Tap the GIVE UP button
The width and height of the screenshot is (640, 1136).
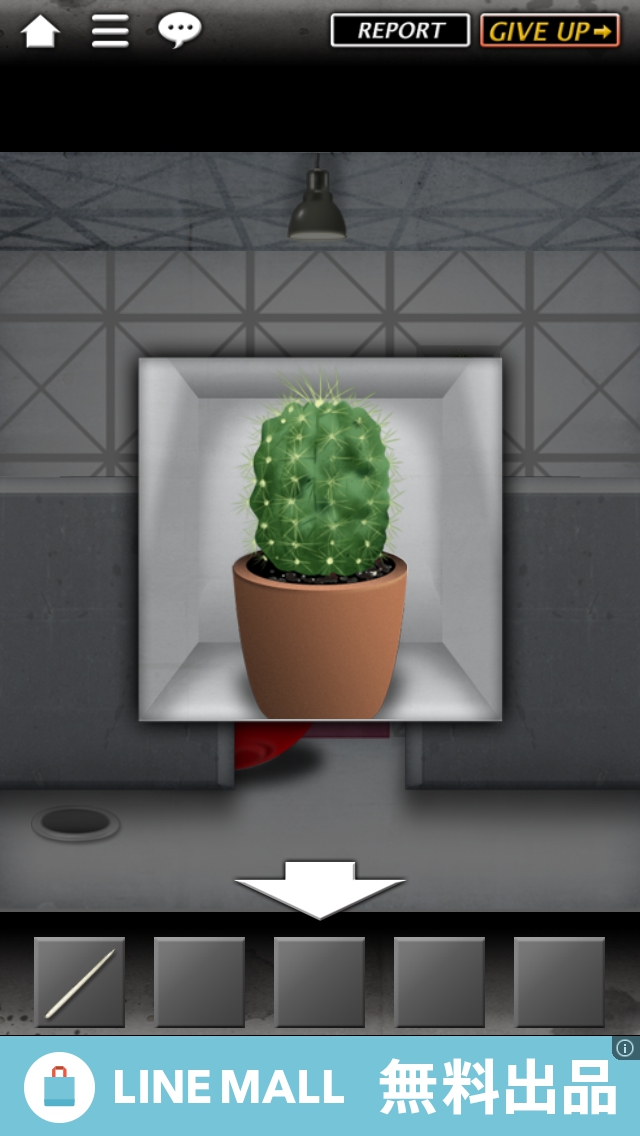550,31
